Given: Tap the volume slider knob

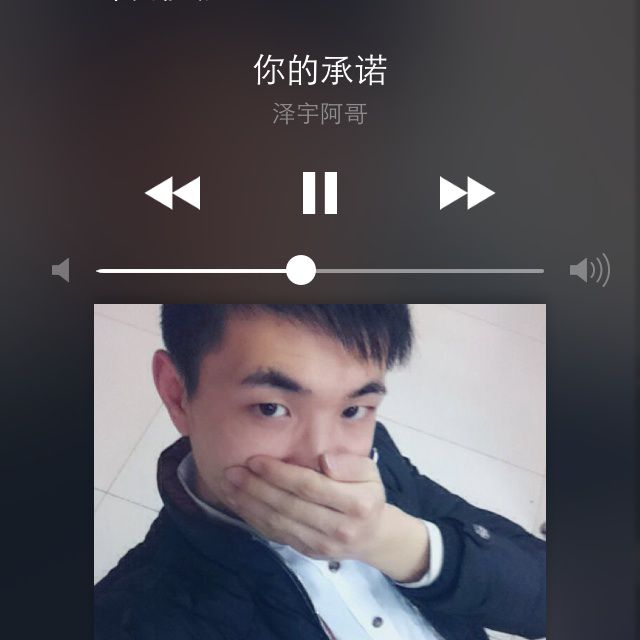Looking at the screenshot, I should tap(301, 270).
